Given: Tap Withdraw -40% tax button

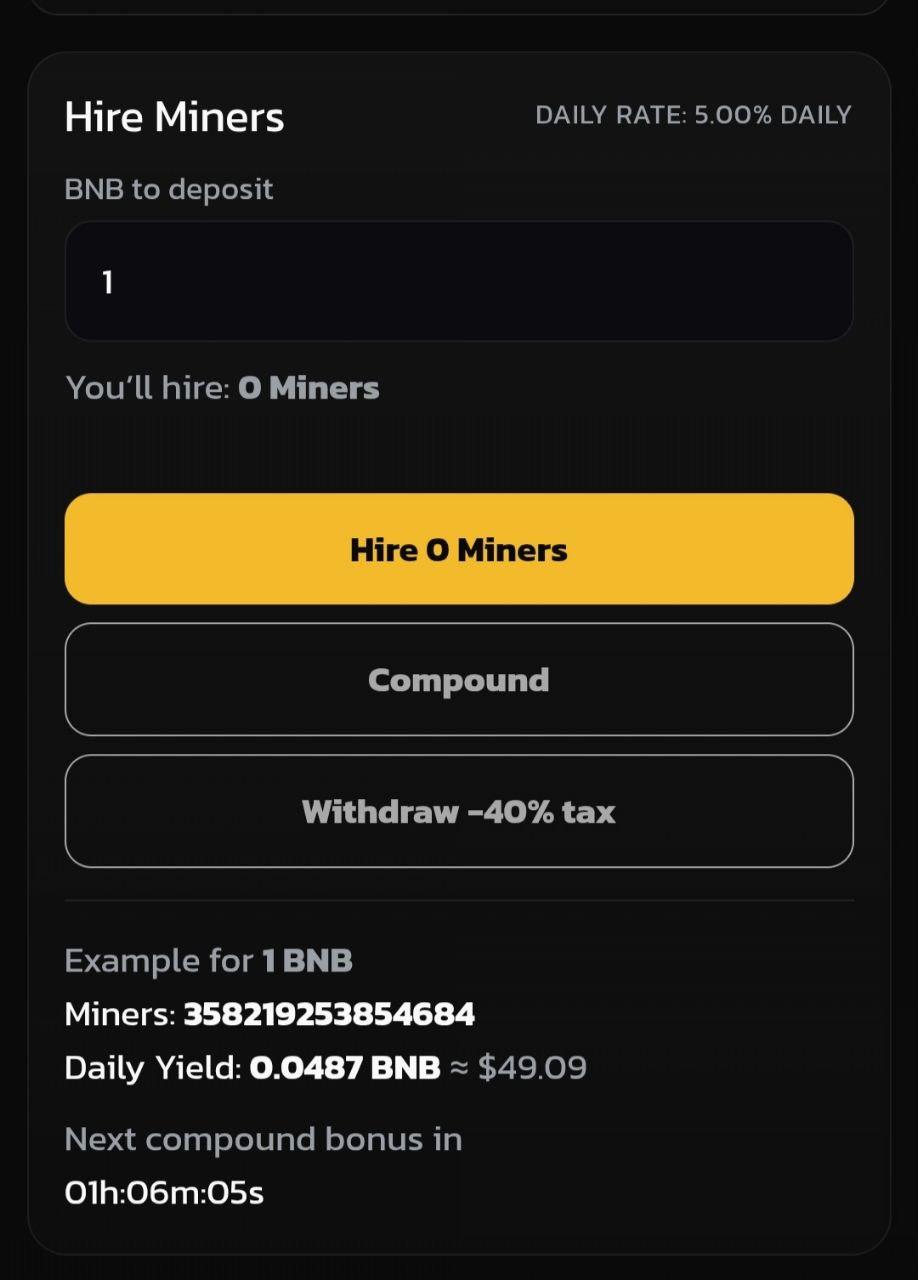Looking at the screenshot, I should (458, 811).
